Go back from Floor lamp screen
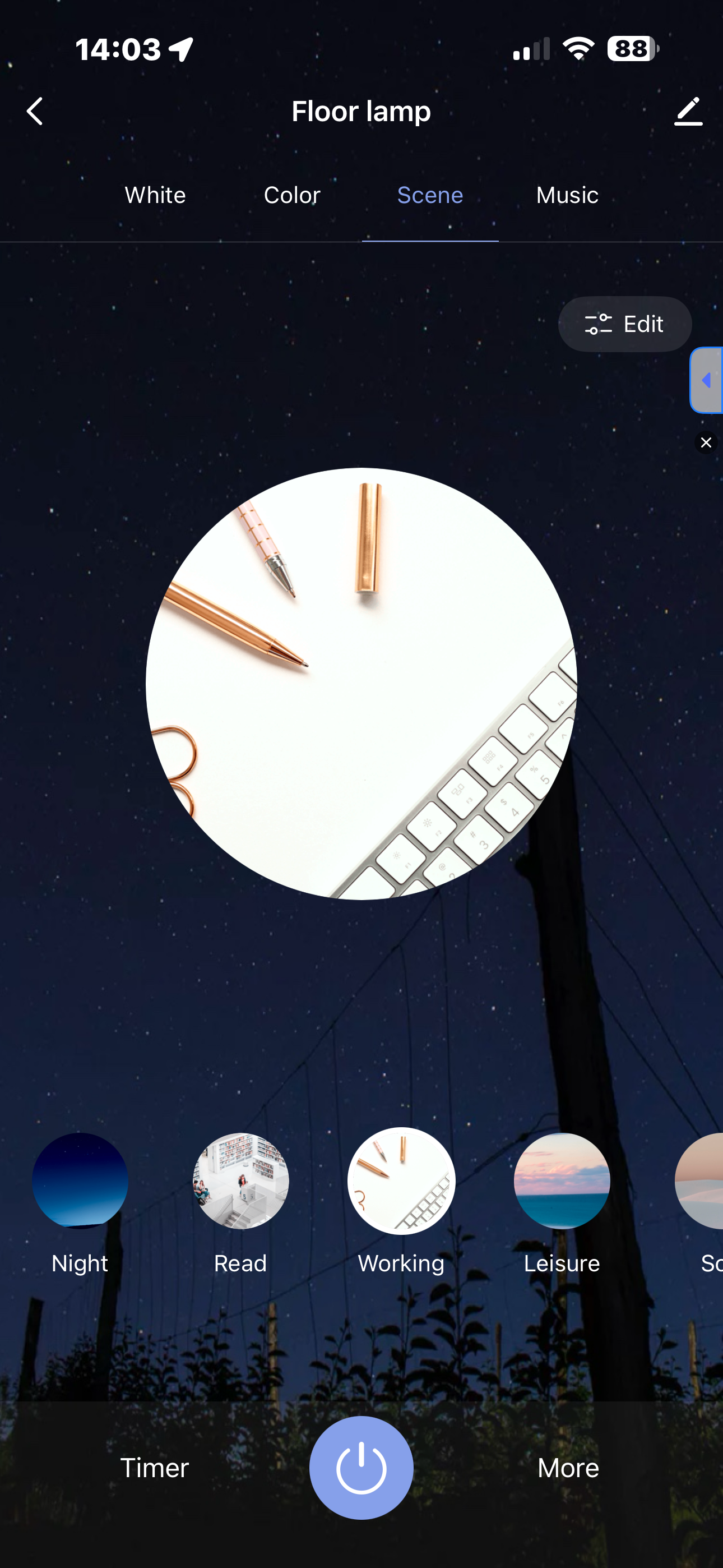Image resolution: width=723 pixels, height=1568 pixels. (35, 112)
